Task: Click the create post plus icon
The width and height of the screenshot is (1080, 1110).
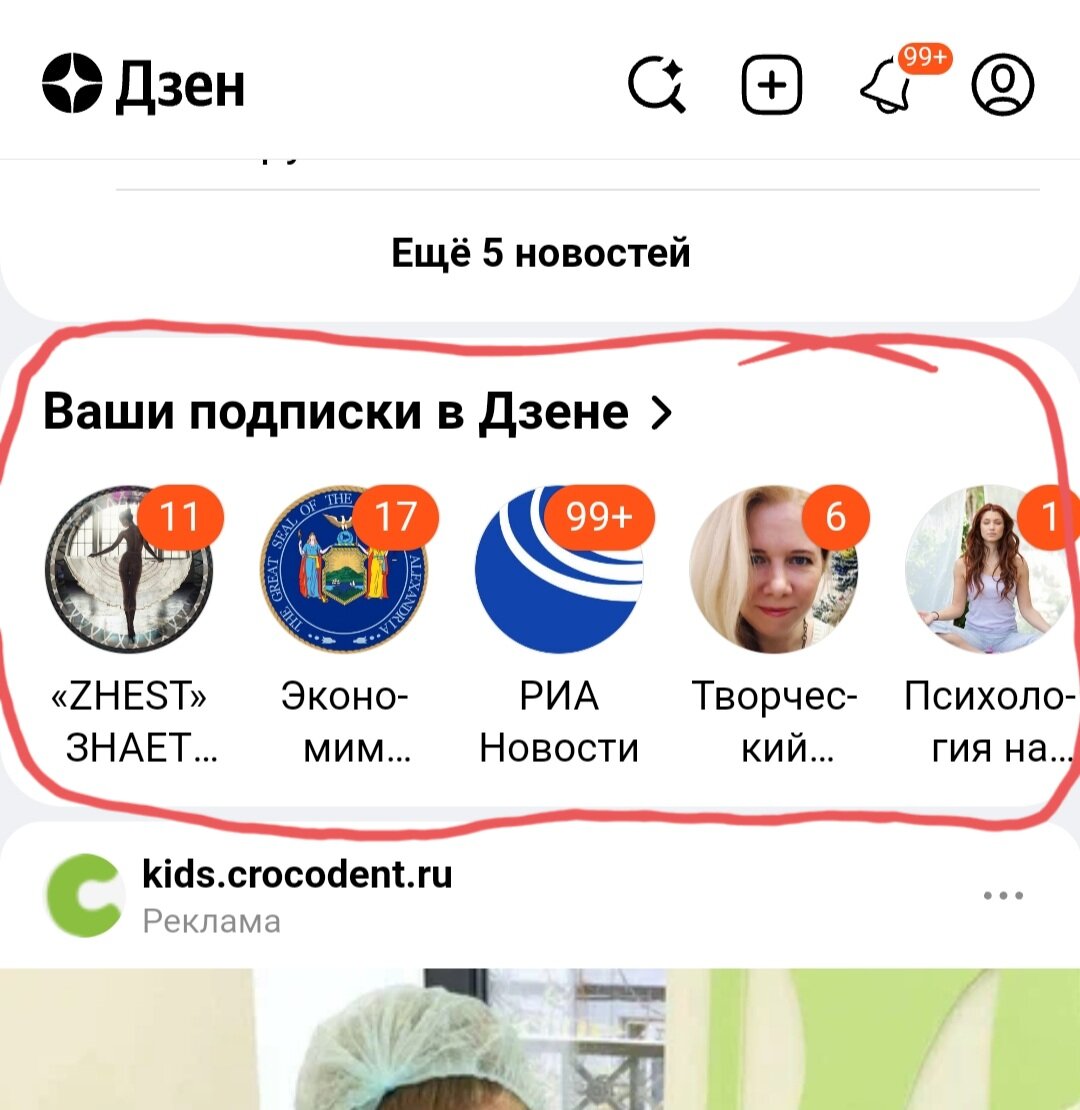Action: coord(771,84)
